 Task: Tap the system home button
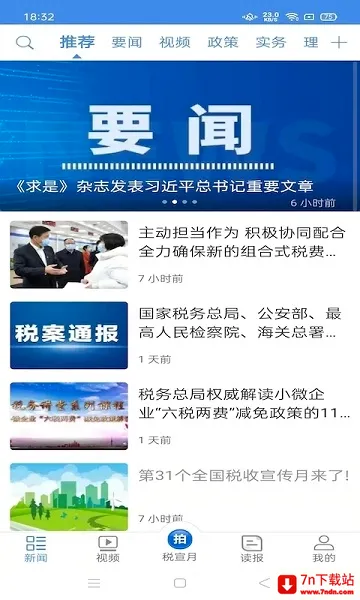(x=180, y=583)
